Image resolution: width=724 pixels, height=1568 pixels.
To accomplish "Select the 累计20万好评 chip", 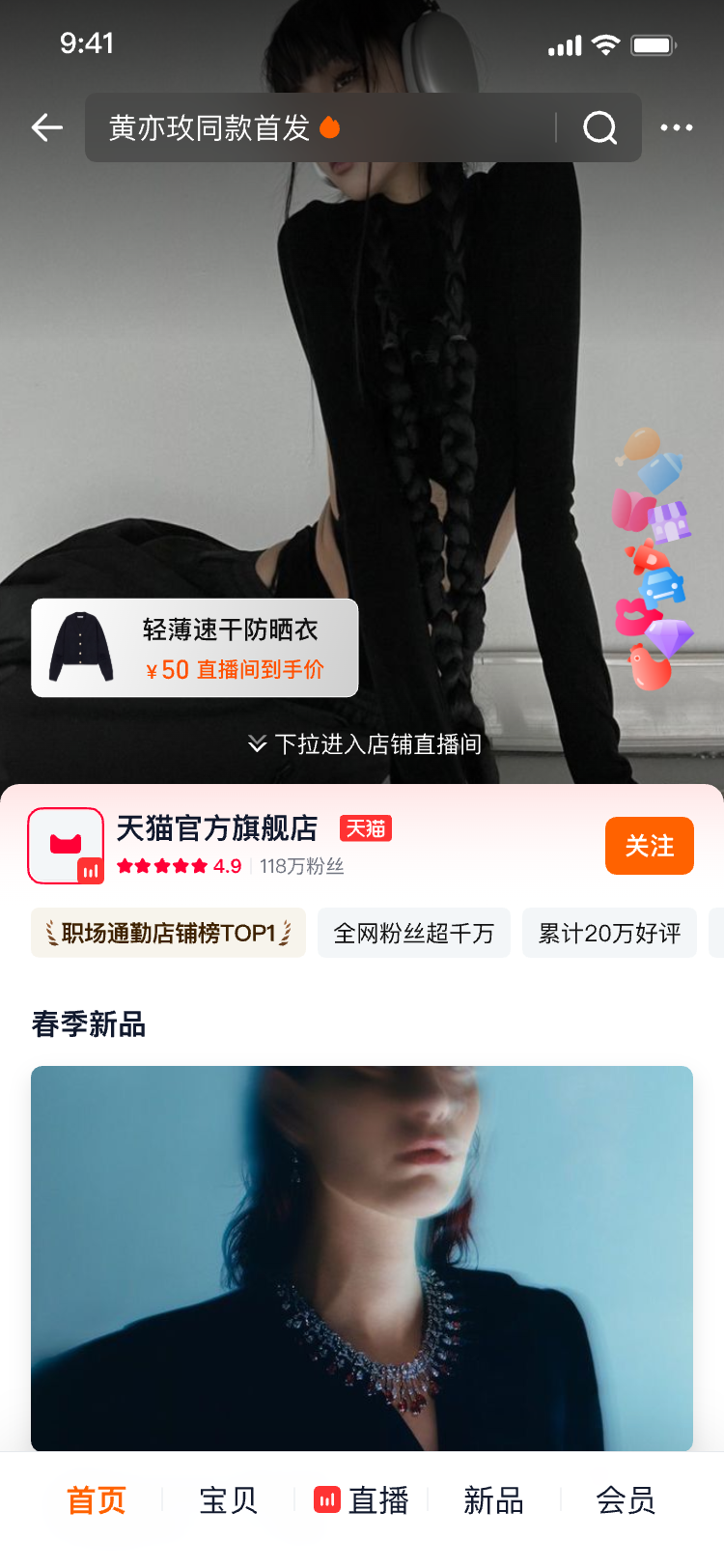I will point(609,933).
